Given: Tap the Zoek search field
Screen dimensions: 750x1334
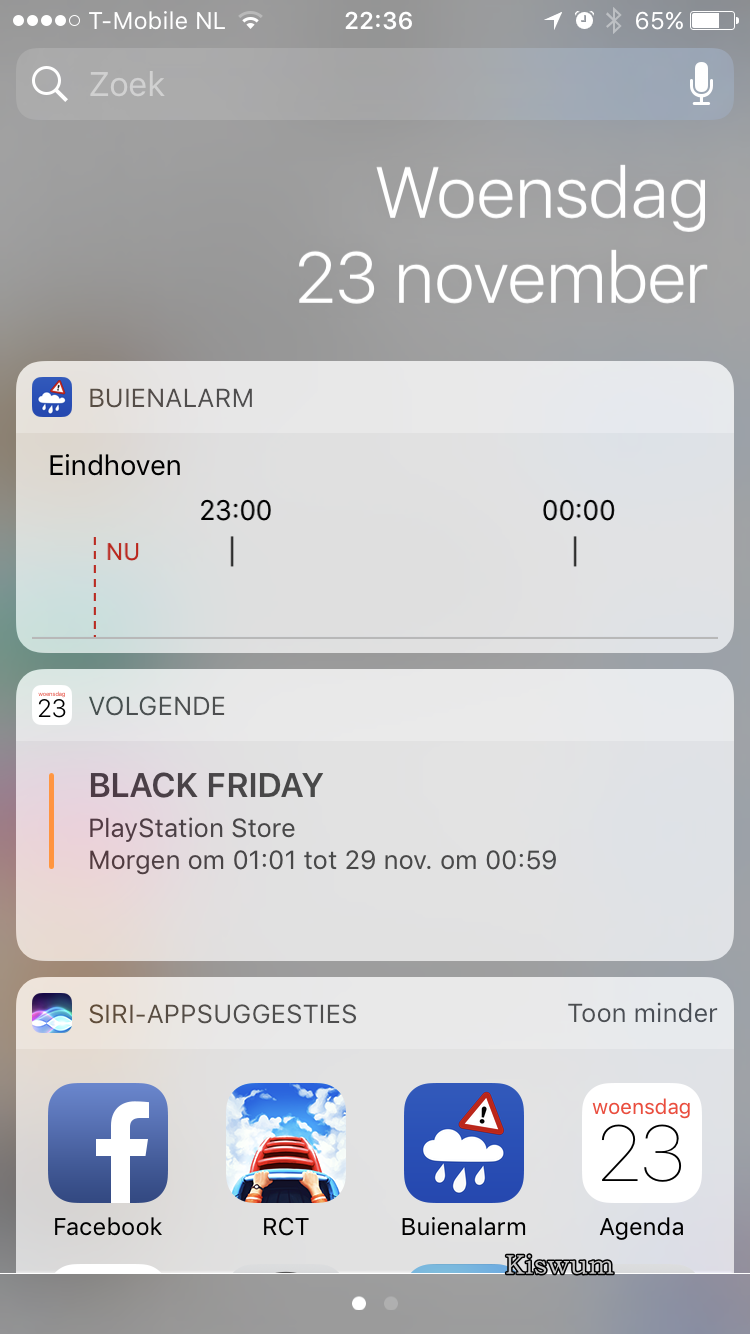Looking at the screenshot, I should click(x=375, y=84).
